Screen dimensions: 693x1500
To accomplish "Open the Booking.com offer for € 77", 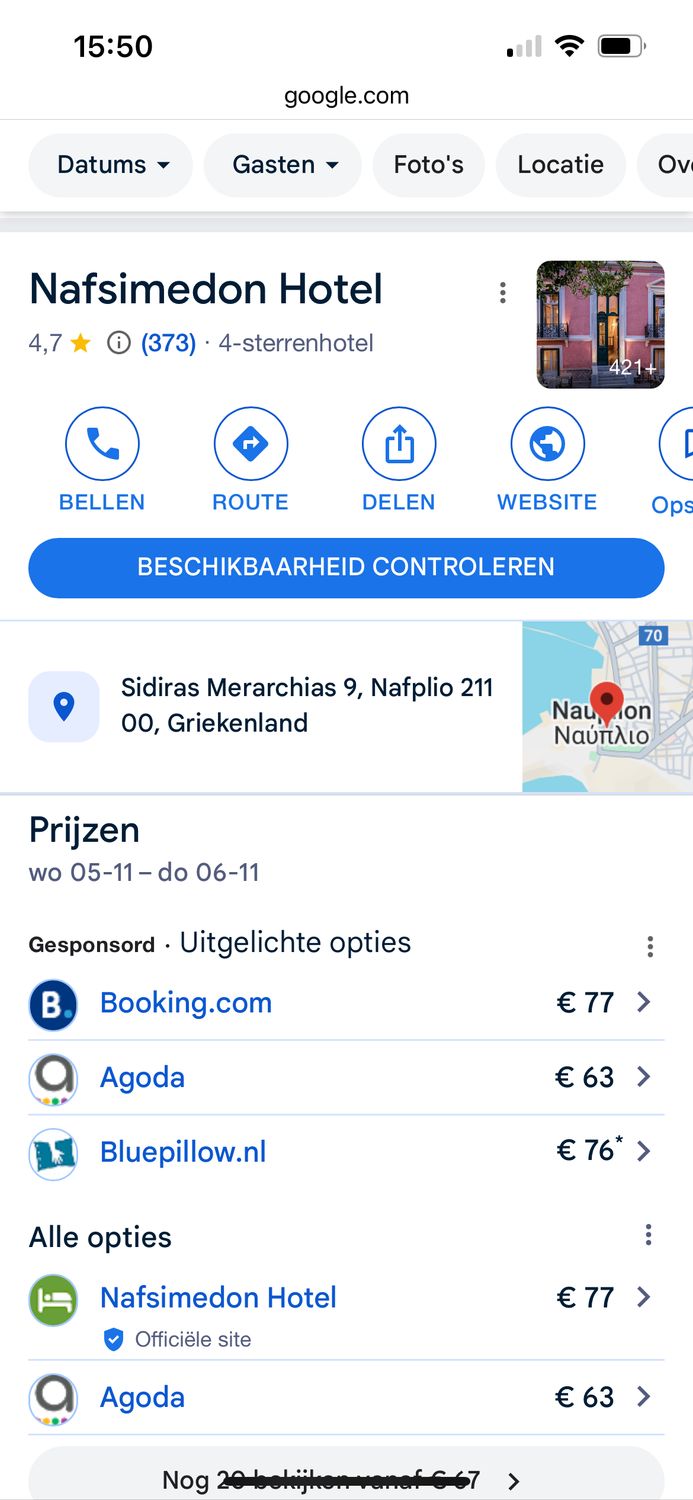I will coord(346,1003).
